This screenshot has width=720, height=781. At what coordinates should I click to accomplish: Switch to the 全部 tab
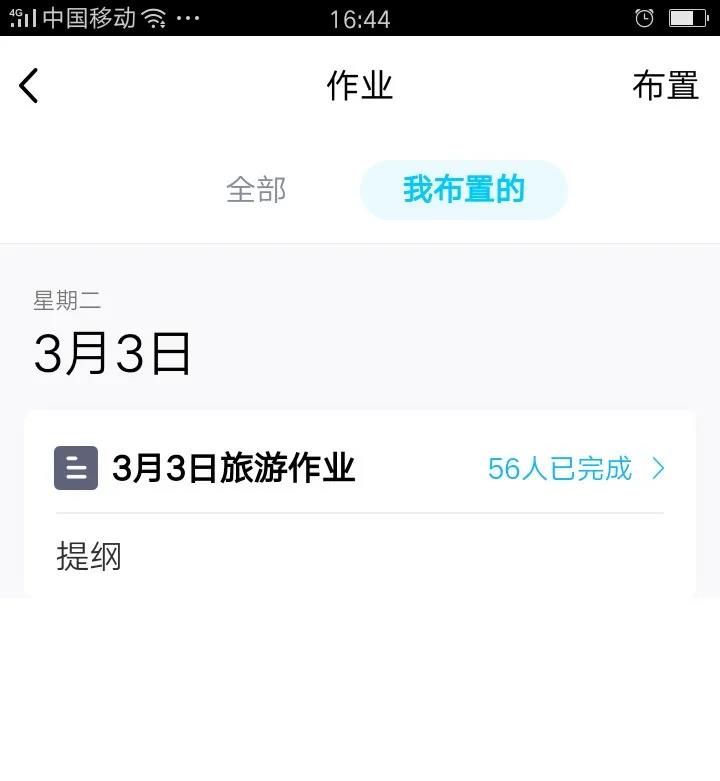click(x=256, y=190)
